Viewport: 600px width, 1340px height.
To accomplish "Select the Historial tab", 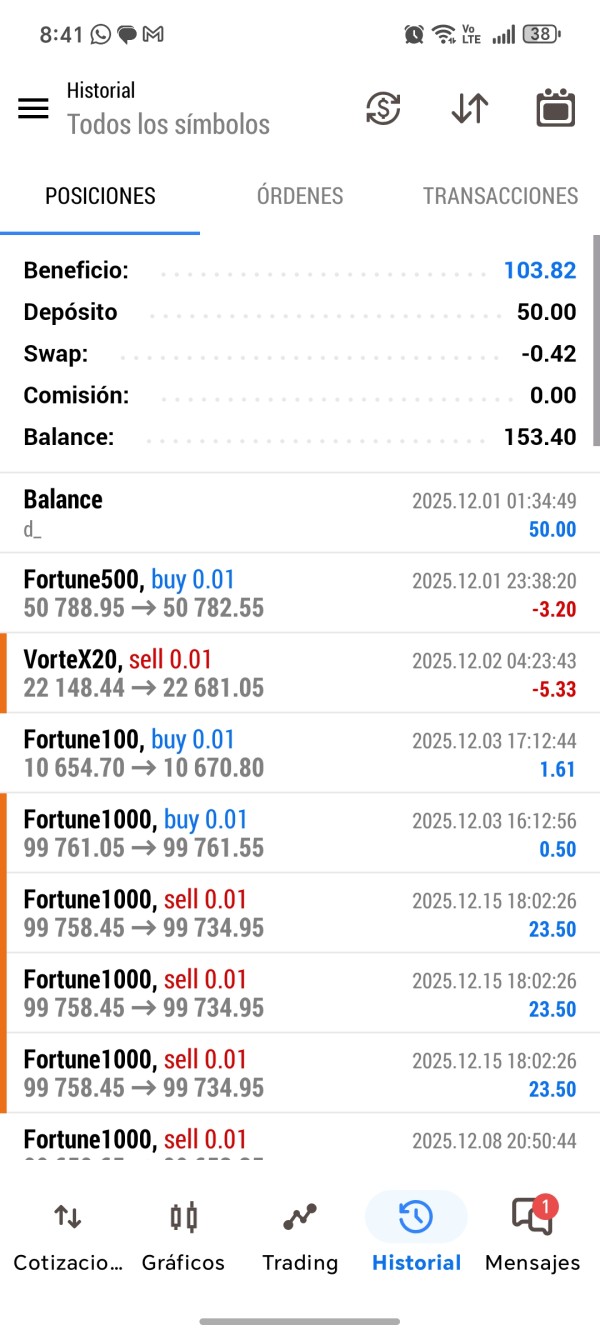I will pyautogui.click(x=416, y=1237).
